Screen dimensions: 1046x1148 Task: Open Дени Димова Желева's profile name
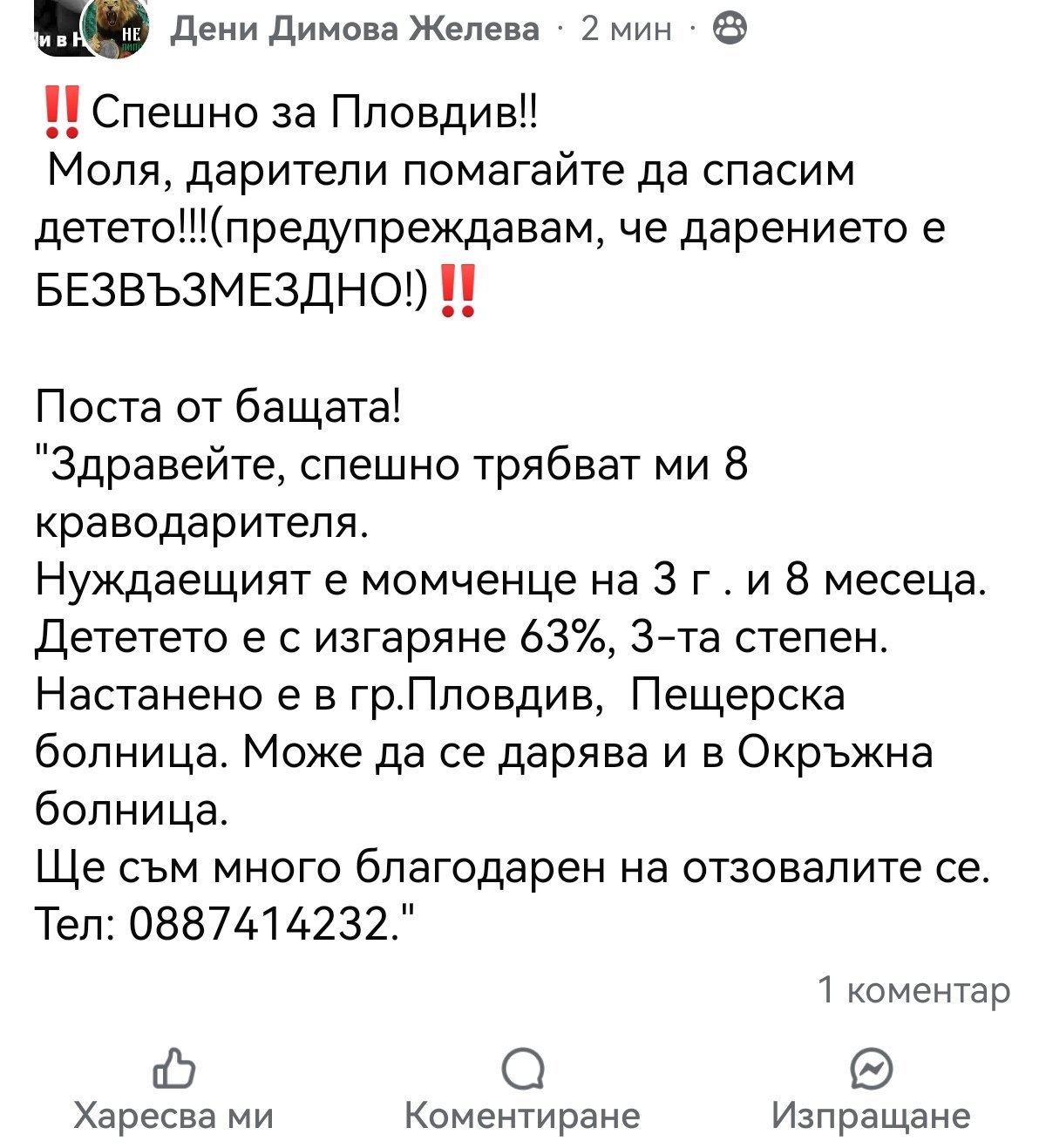[x=355, y=30]
